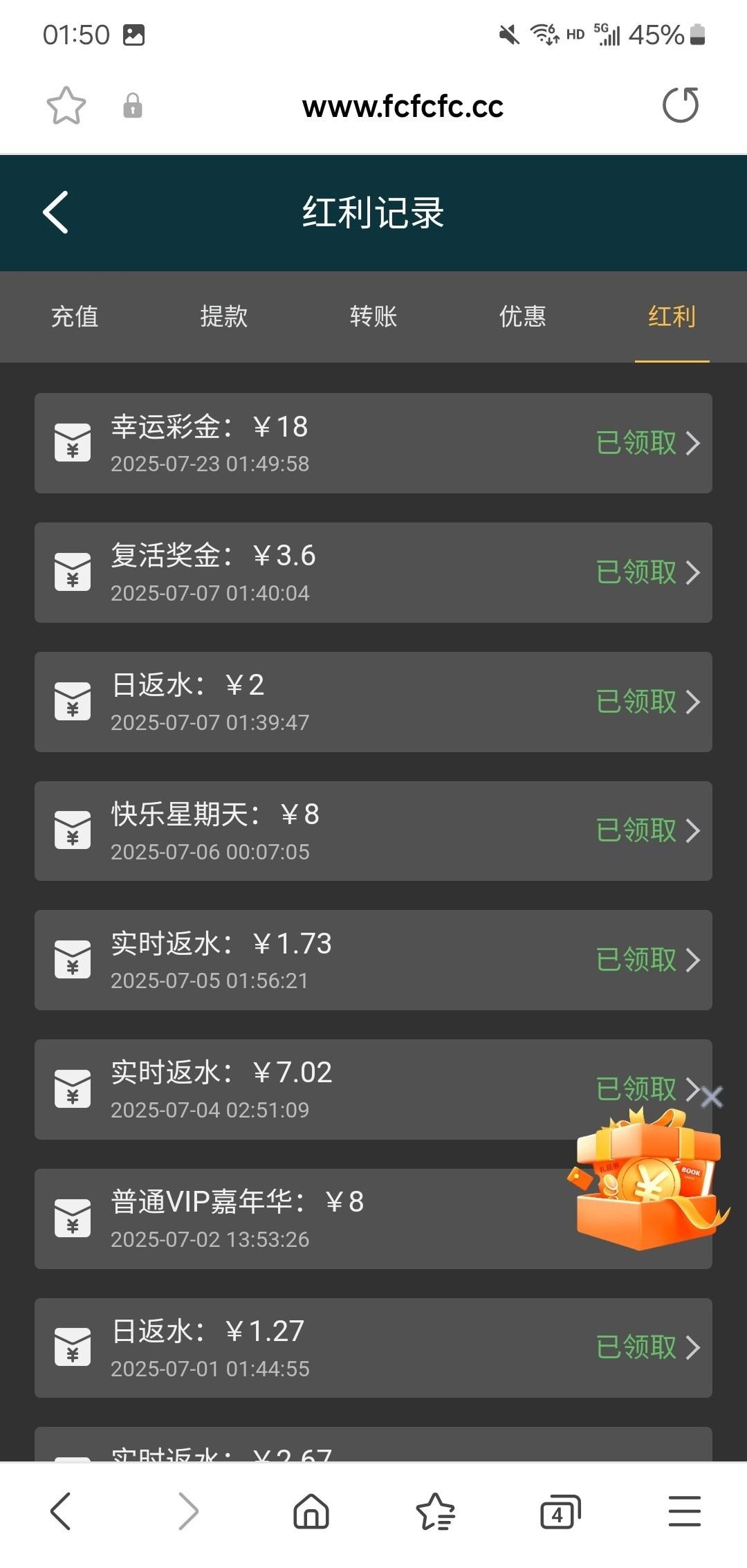
Task: Open the 日返水 ¥1.27 record
Action: tap(373, 1347)
